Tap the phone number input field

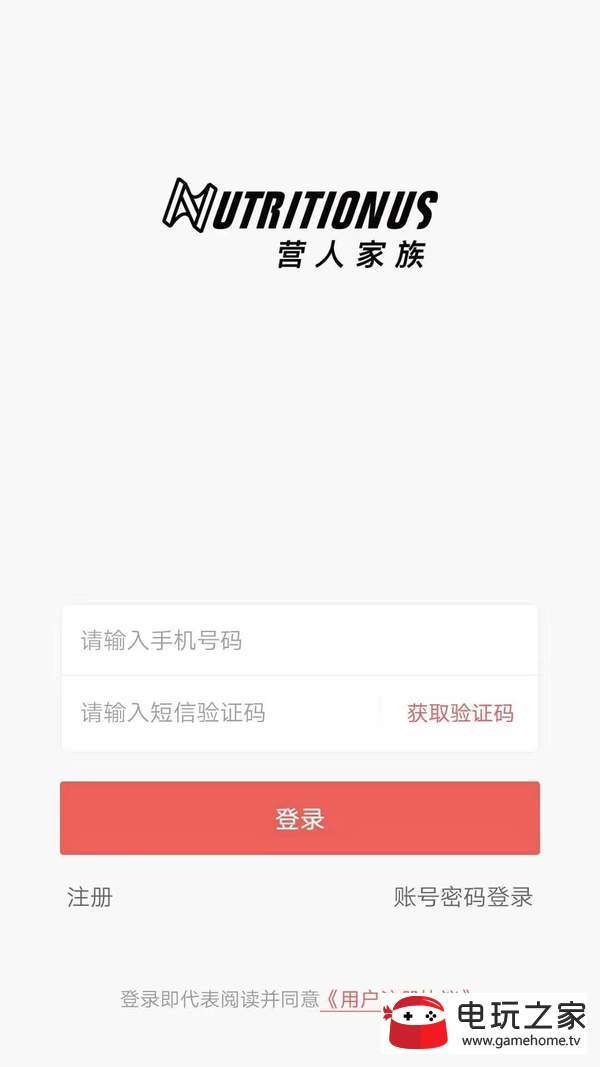point(299,640)
